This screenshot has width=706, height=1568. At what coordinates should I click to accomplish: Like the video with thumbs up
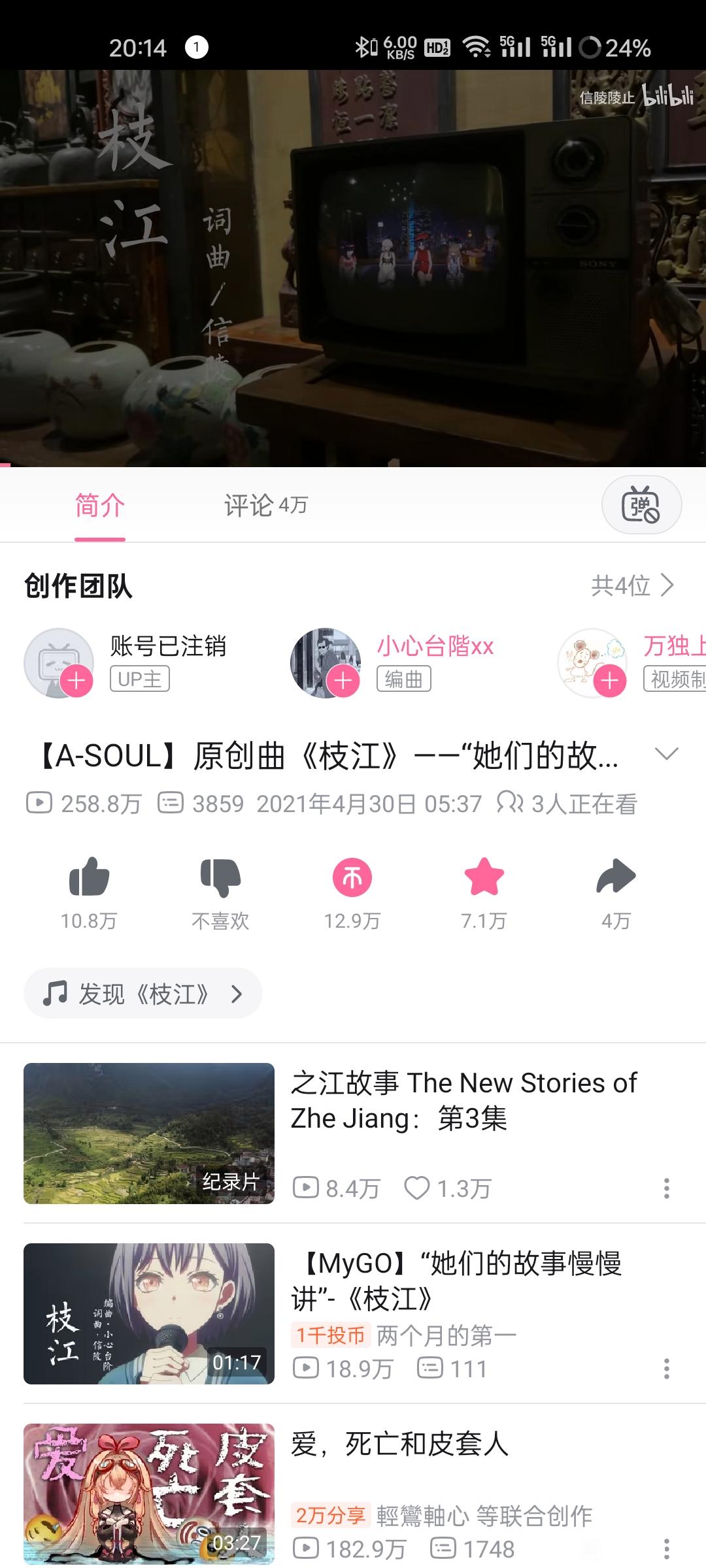point(89,877)
